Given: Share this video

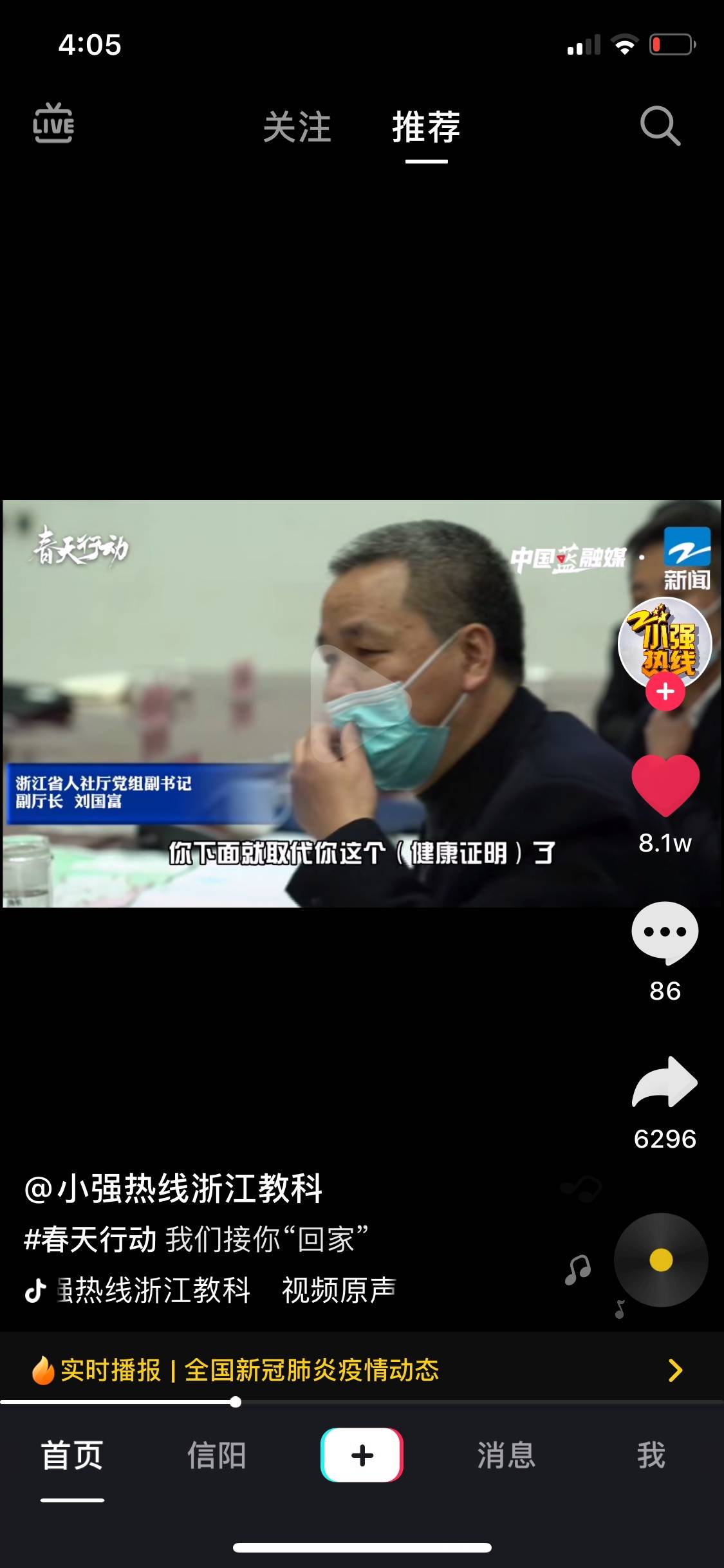Looking at the screenshot, I should click(665, 1083).
